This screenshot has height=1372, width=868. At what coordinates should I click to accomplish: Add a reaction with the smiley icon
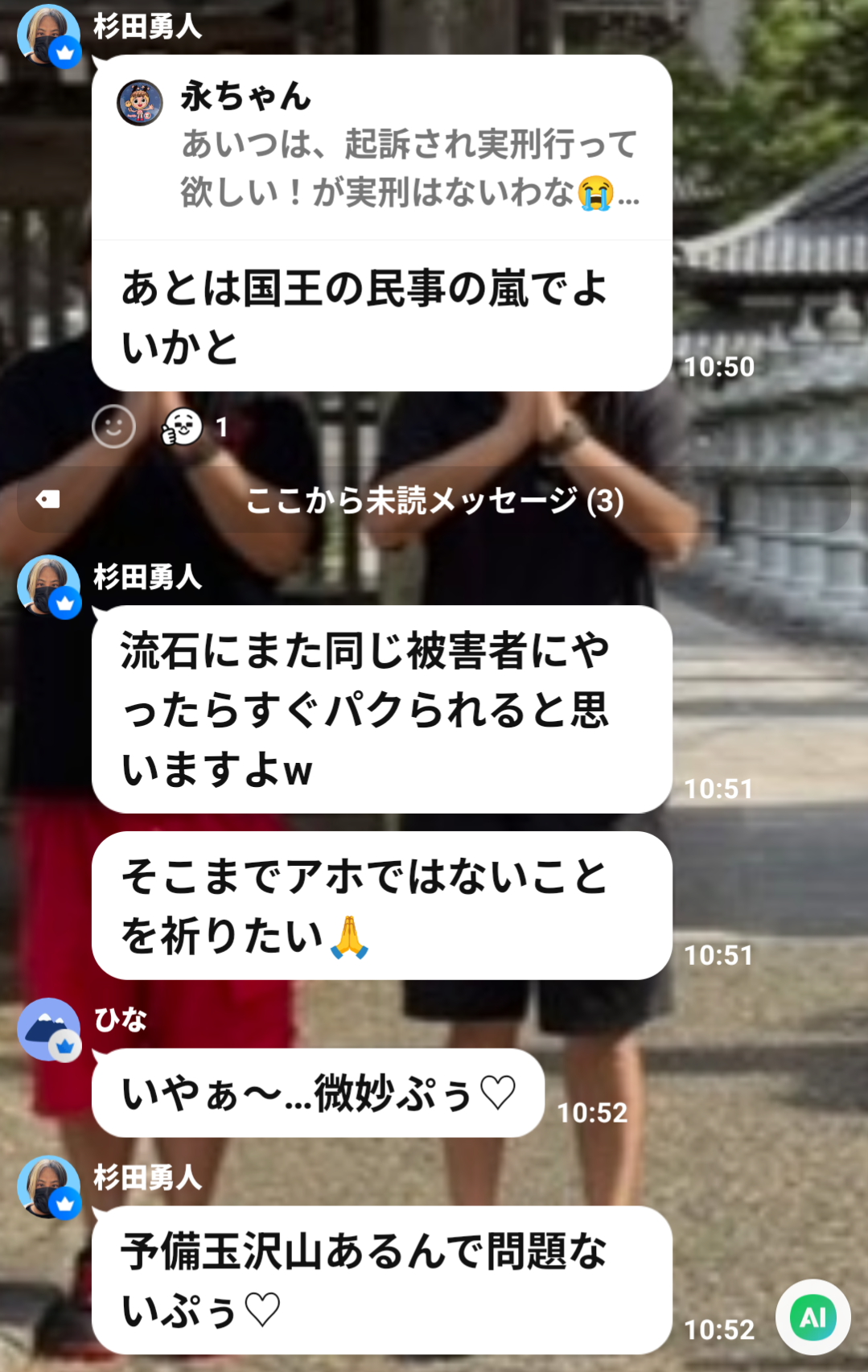(x=113, y=426)
